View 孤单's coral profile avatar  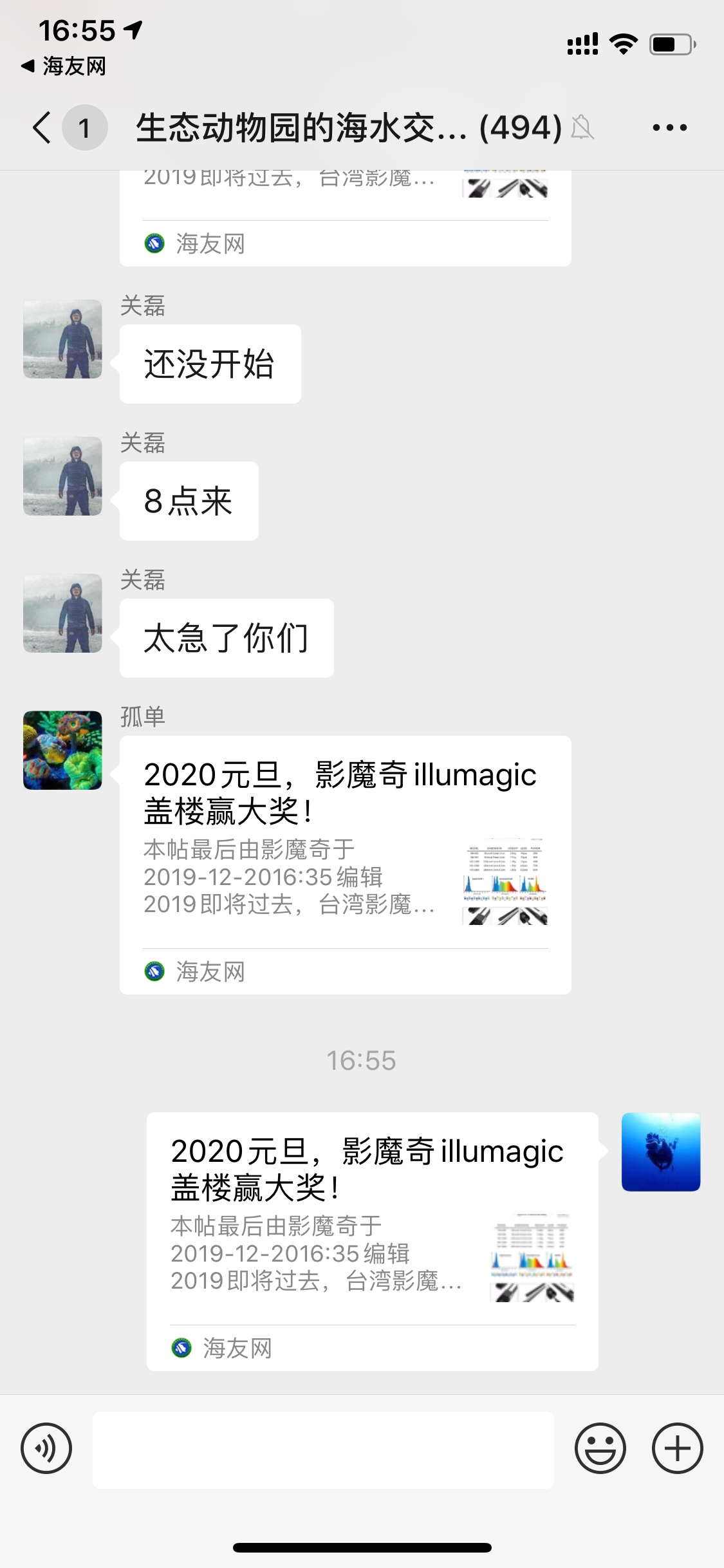tap(62, 750)
